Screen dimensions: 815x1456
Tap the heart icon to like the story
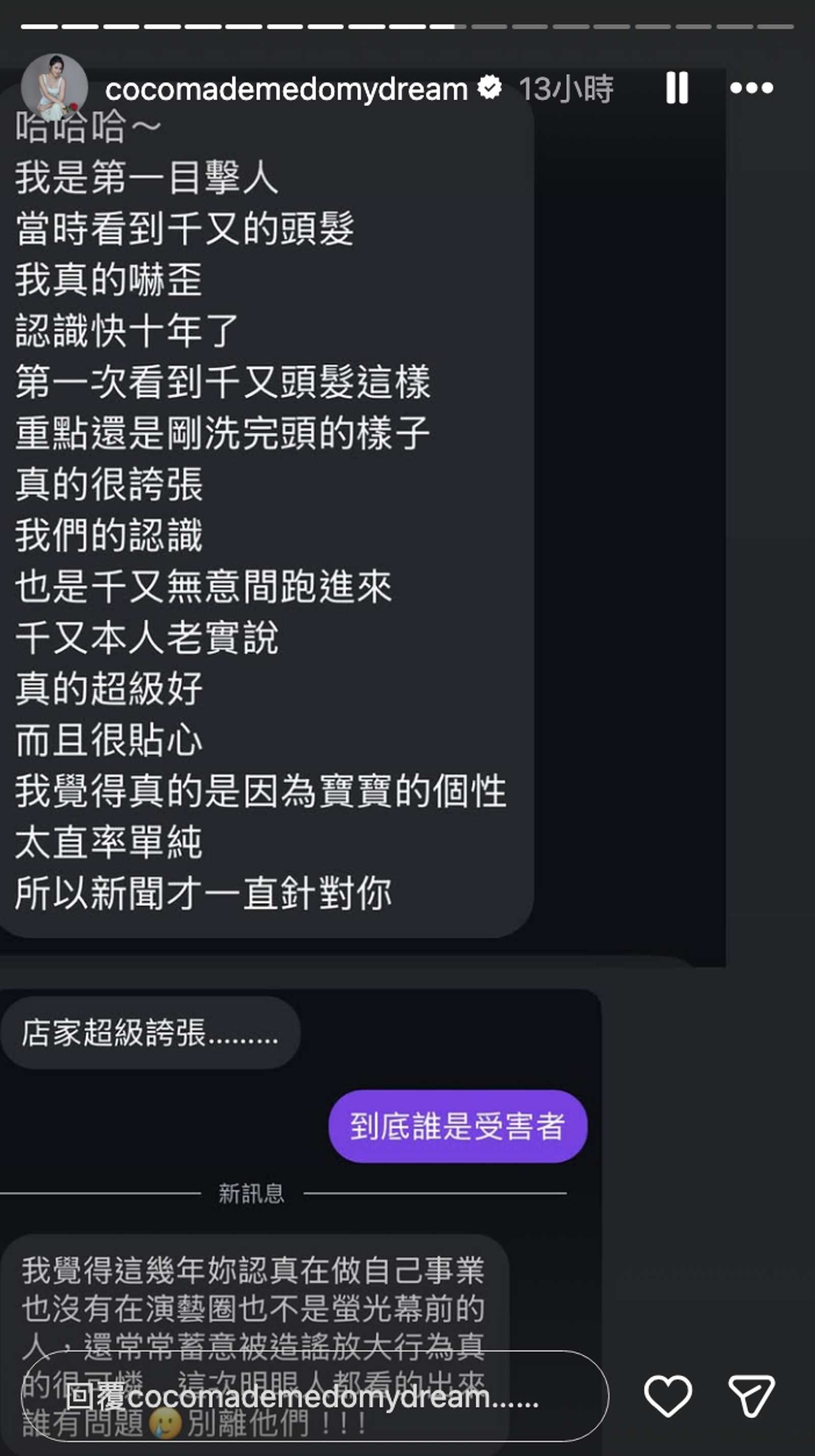click(x=670, y=1395)
